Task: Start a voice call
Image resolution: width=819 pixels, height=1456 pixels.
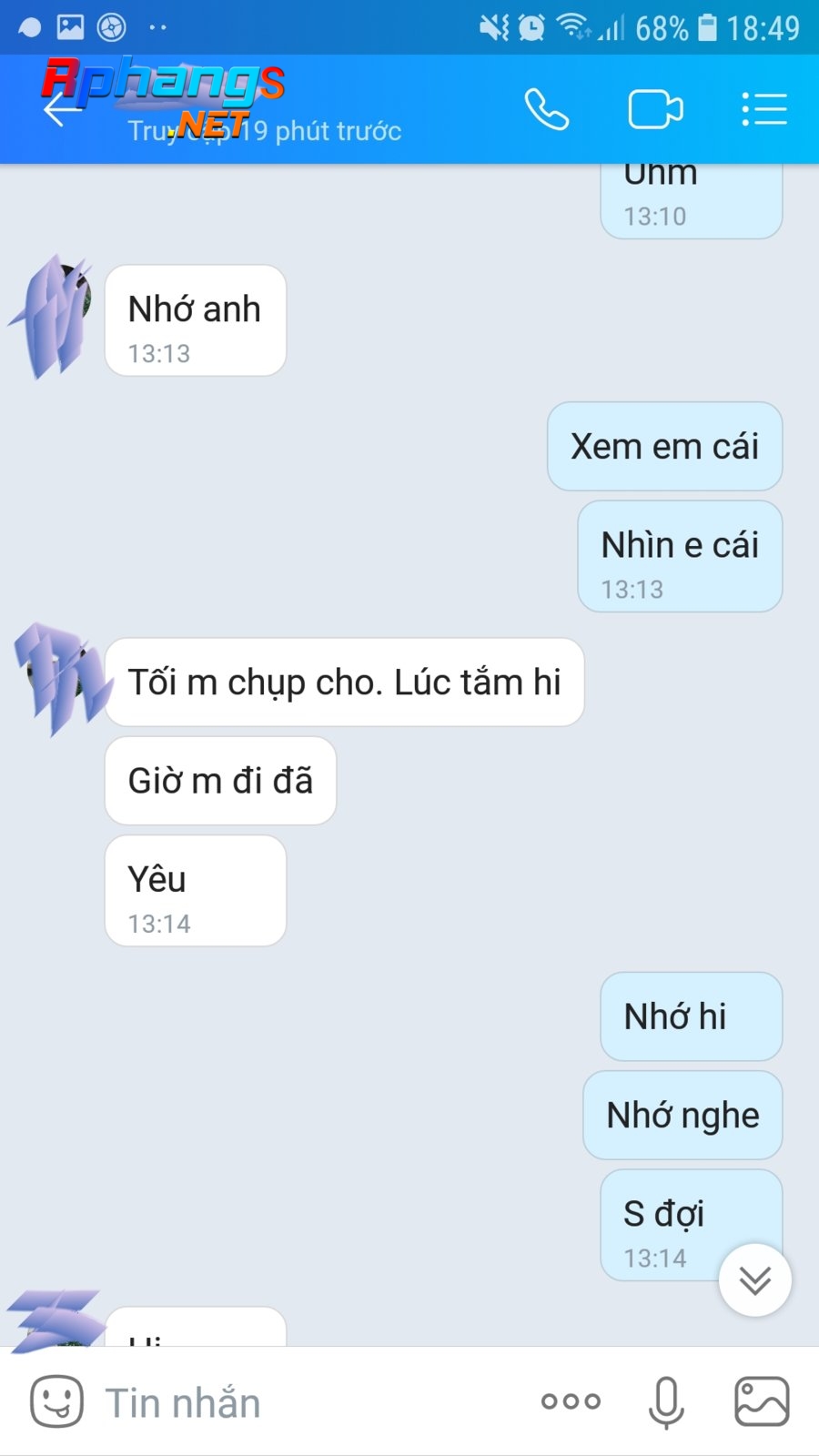Action: point(547,110)
